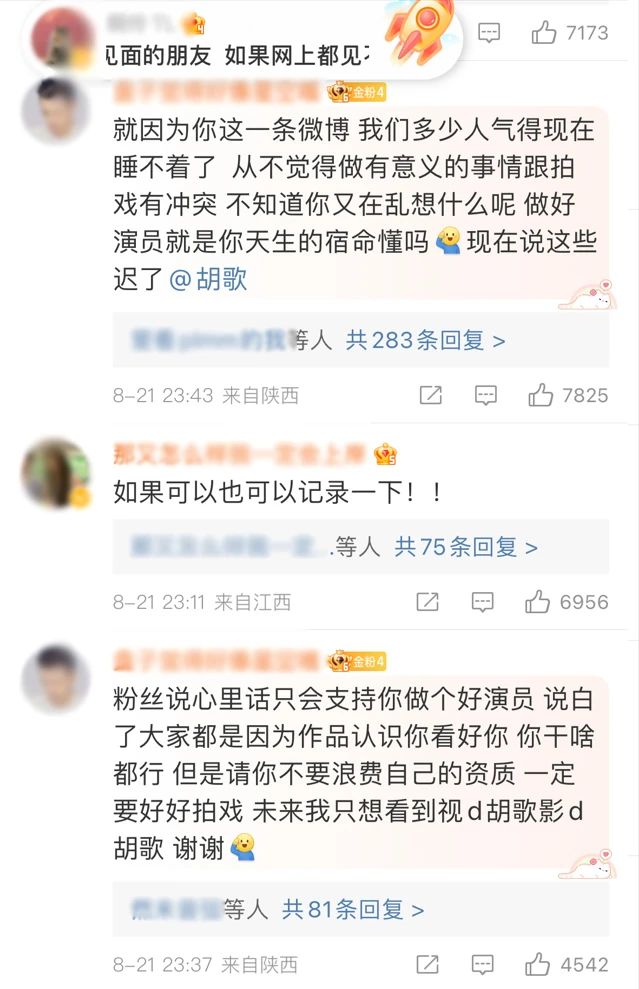Share the comment from 江西
Screen dimensions: 639x989
click(427, 602)
